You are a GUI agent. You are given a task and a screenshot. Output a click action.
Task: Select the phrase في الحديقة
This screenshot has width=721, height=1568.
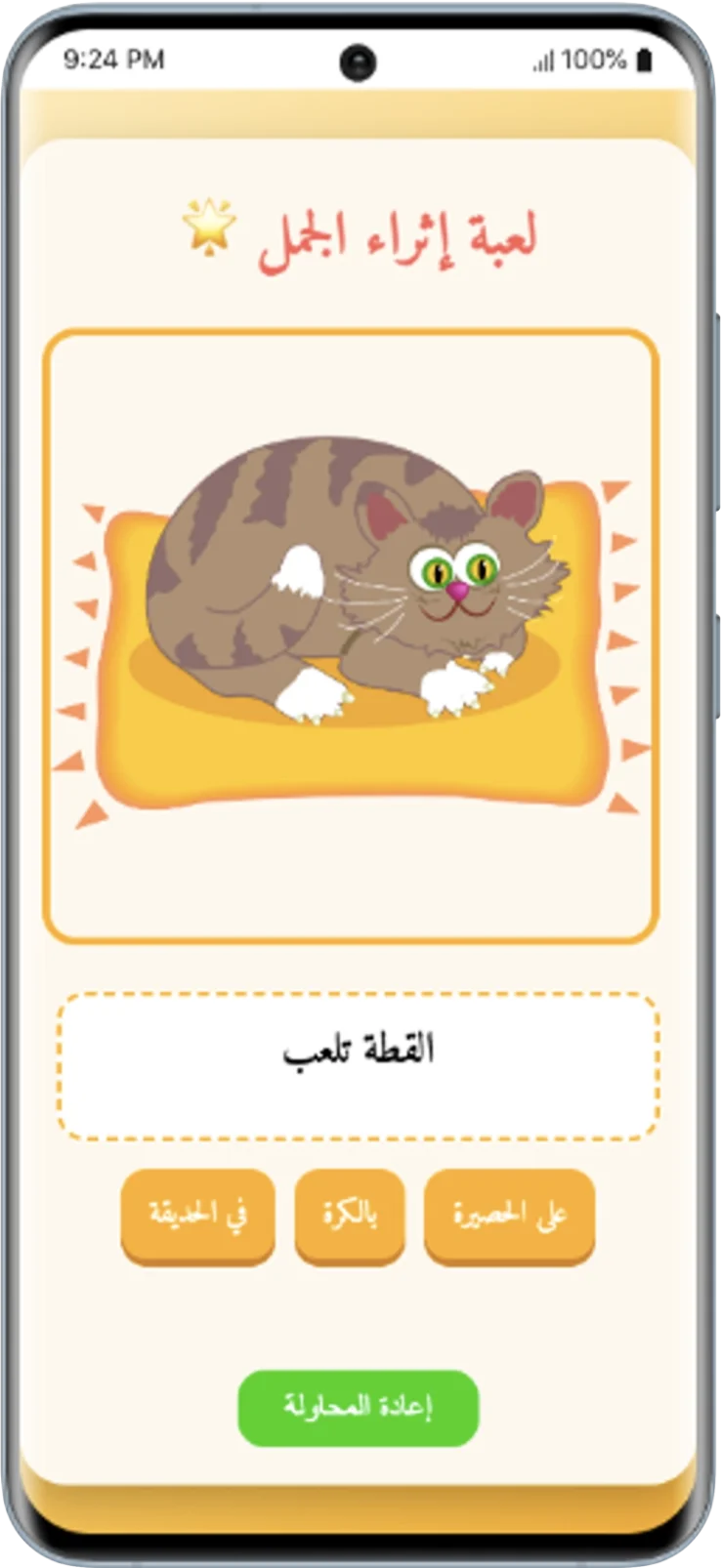197,1214
